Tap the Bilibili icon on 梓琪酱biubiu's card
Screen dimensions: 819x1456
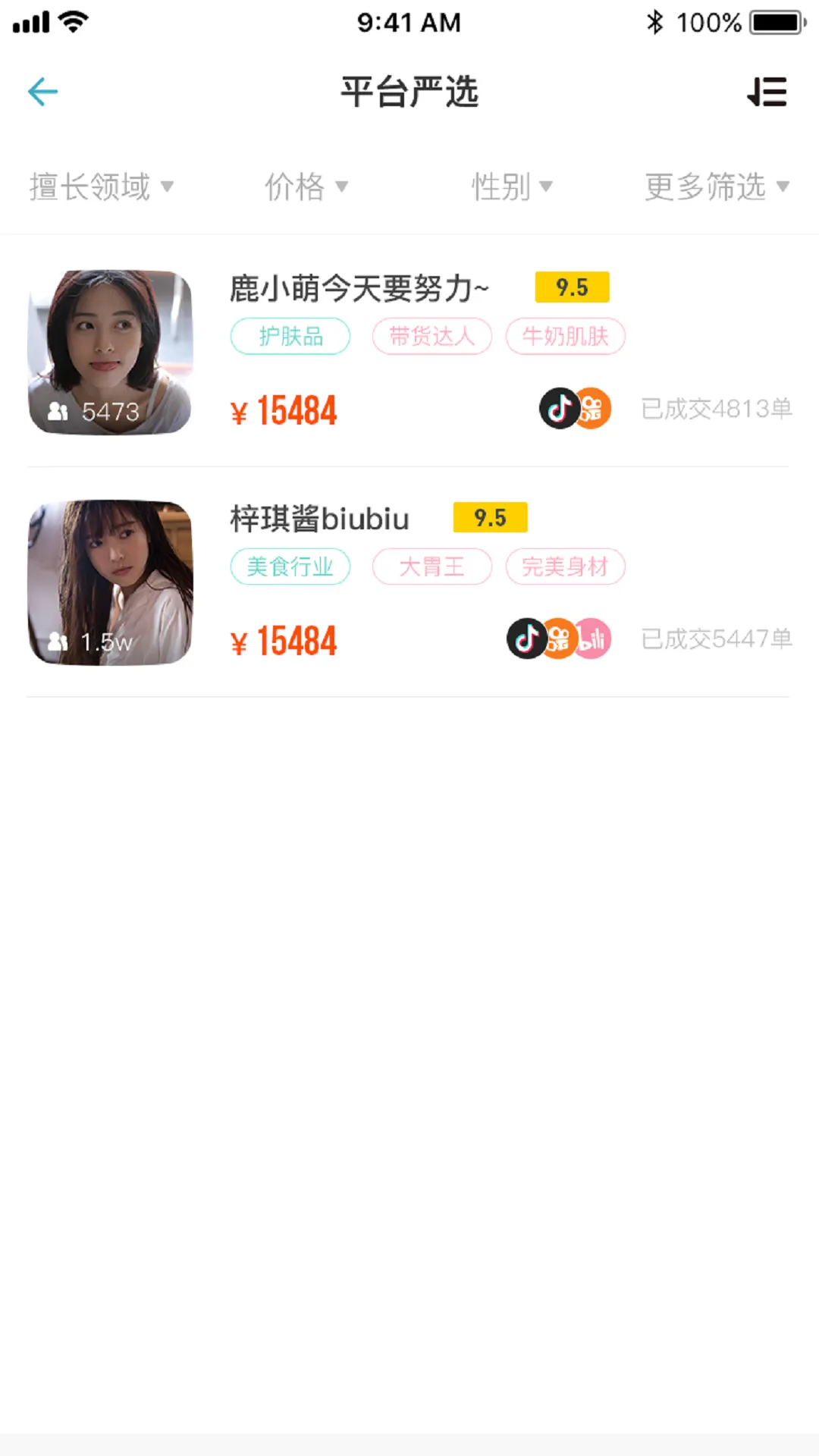[x=593, y=639]
